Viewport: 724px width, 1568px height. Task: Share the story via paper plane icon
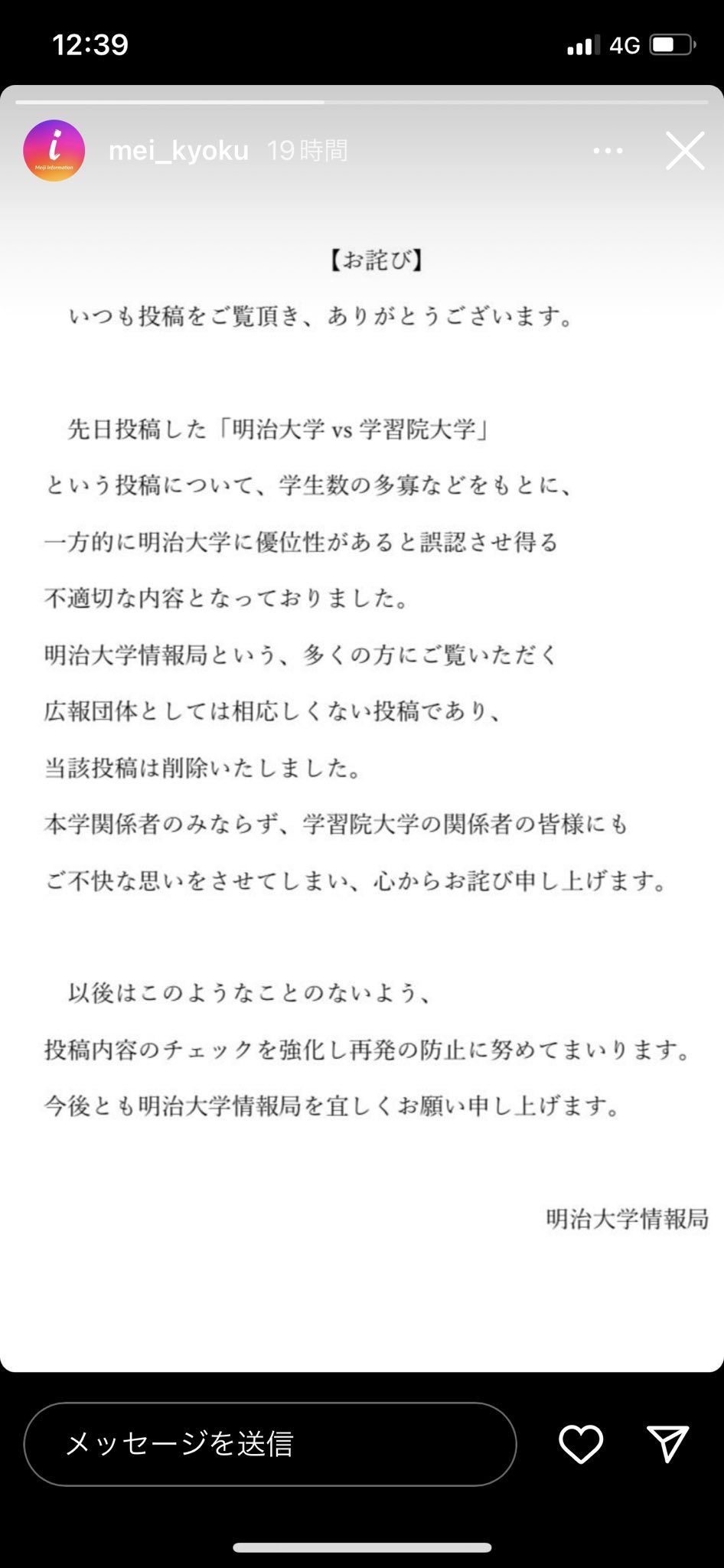[x=667, y=1444]
